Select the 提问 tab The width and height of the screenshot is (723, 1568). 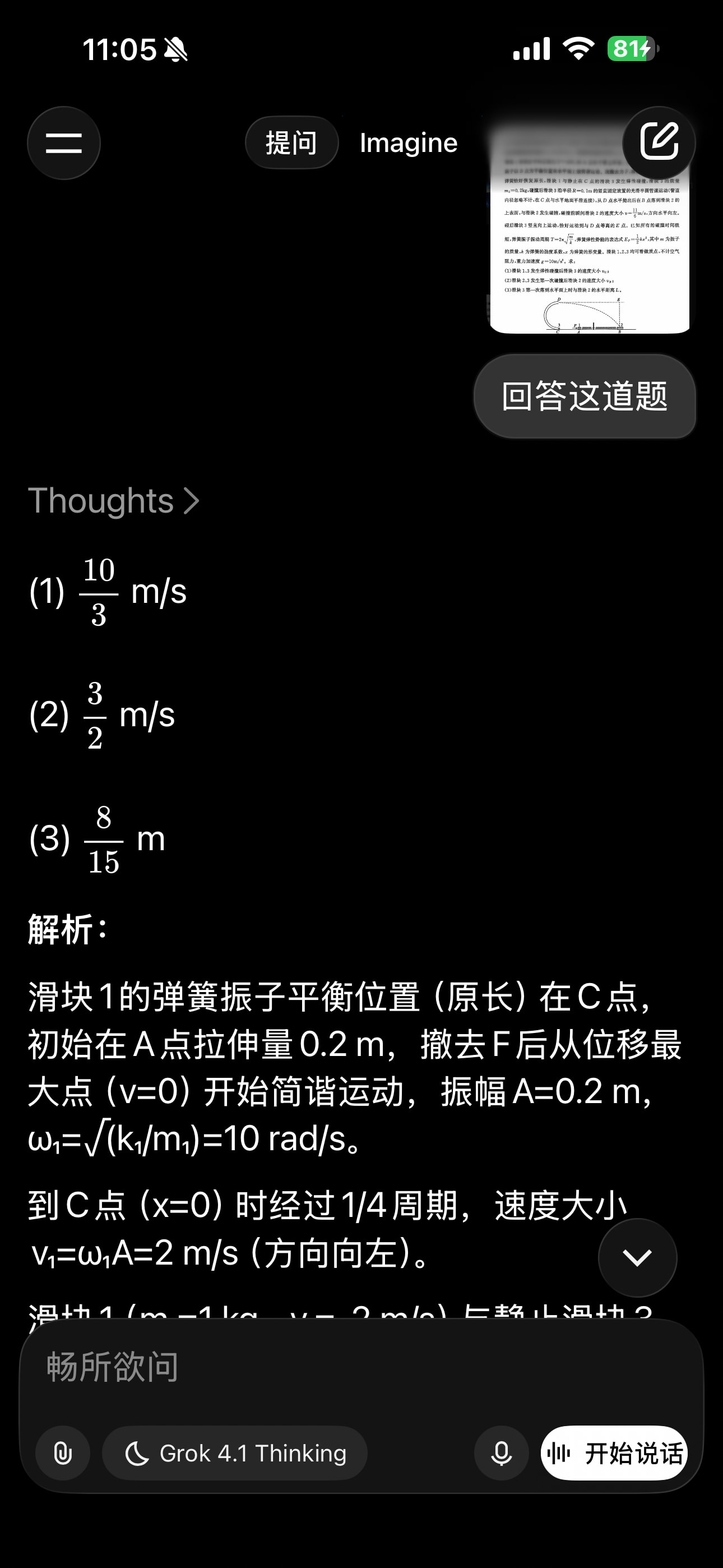[291, 142]
